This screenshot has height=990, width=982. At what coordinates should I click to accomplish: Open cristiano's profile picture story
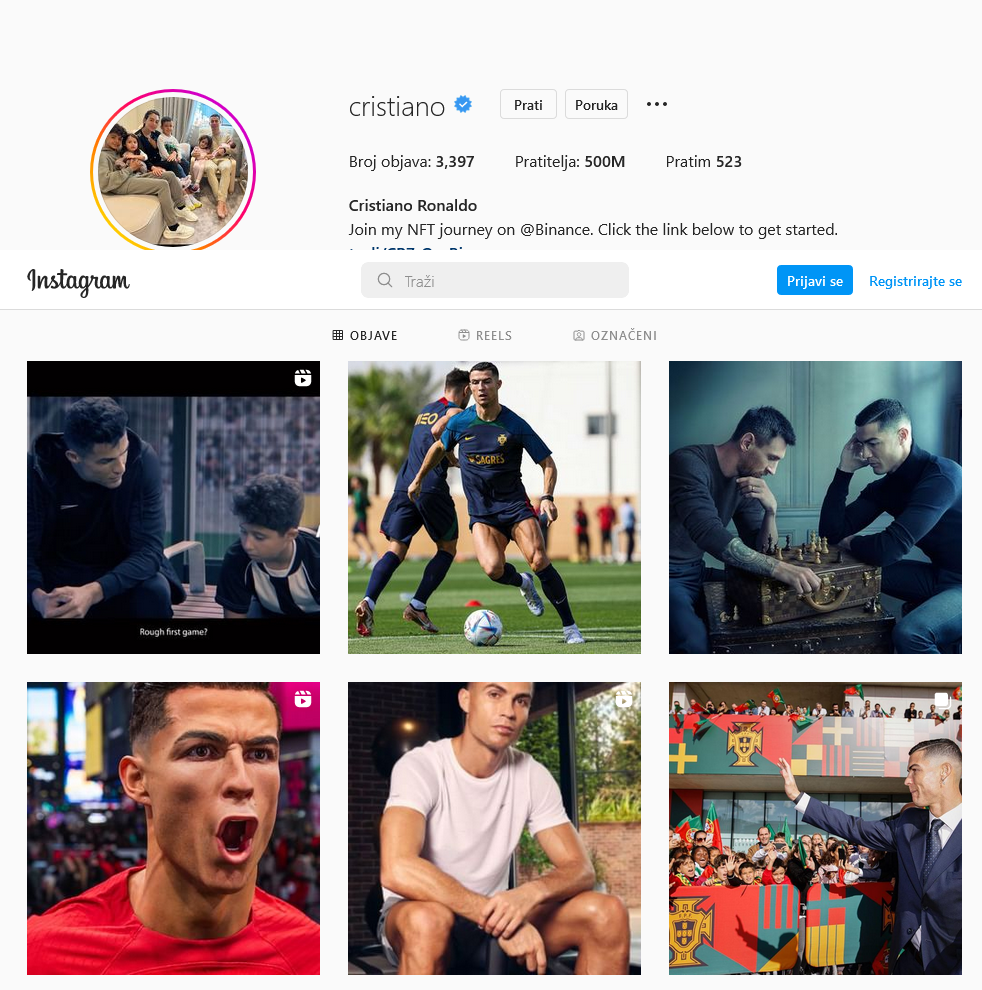(173, 168)
